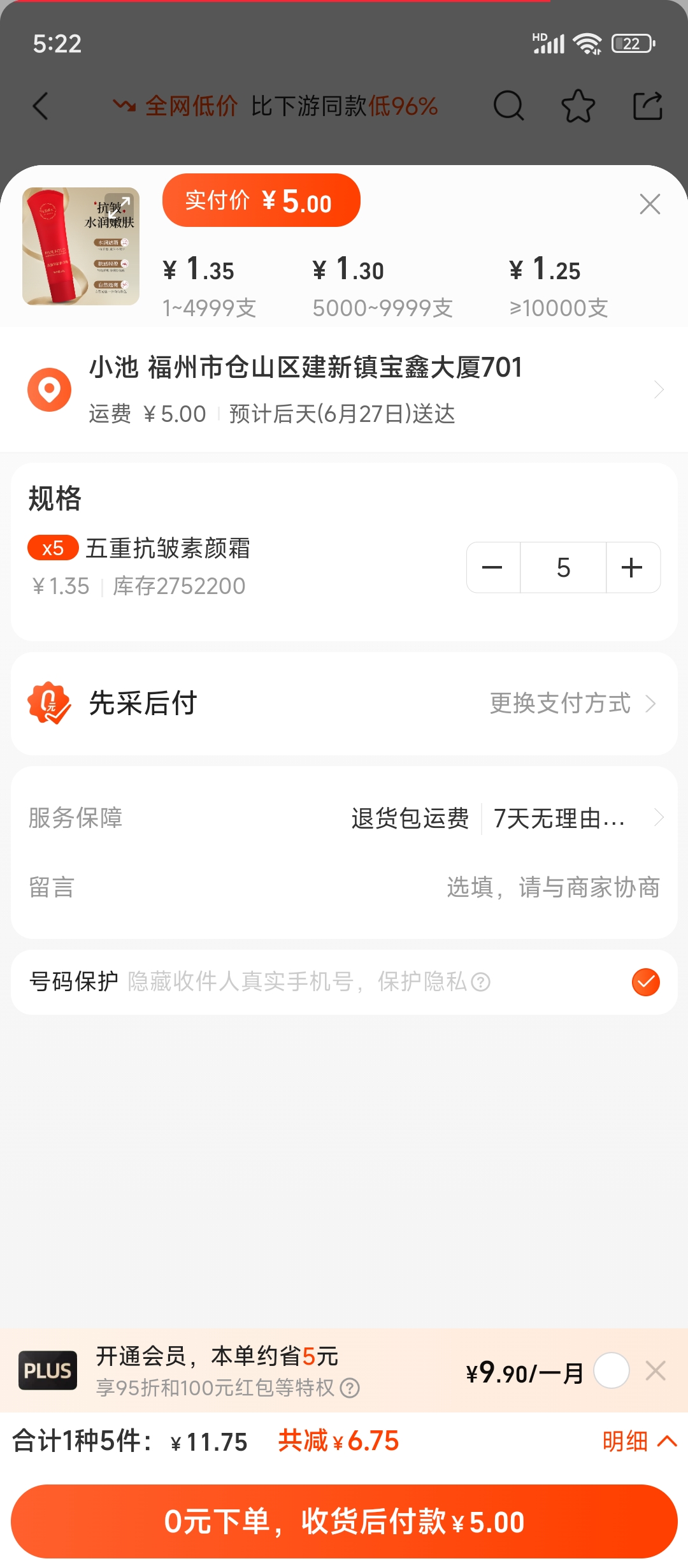This screenshot has height=1568, width=688.
Task: Dismiss the PLUS membership banner
Action: click(656, 1370)
